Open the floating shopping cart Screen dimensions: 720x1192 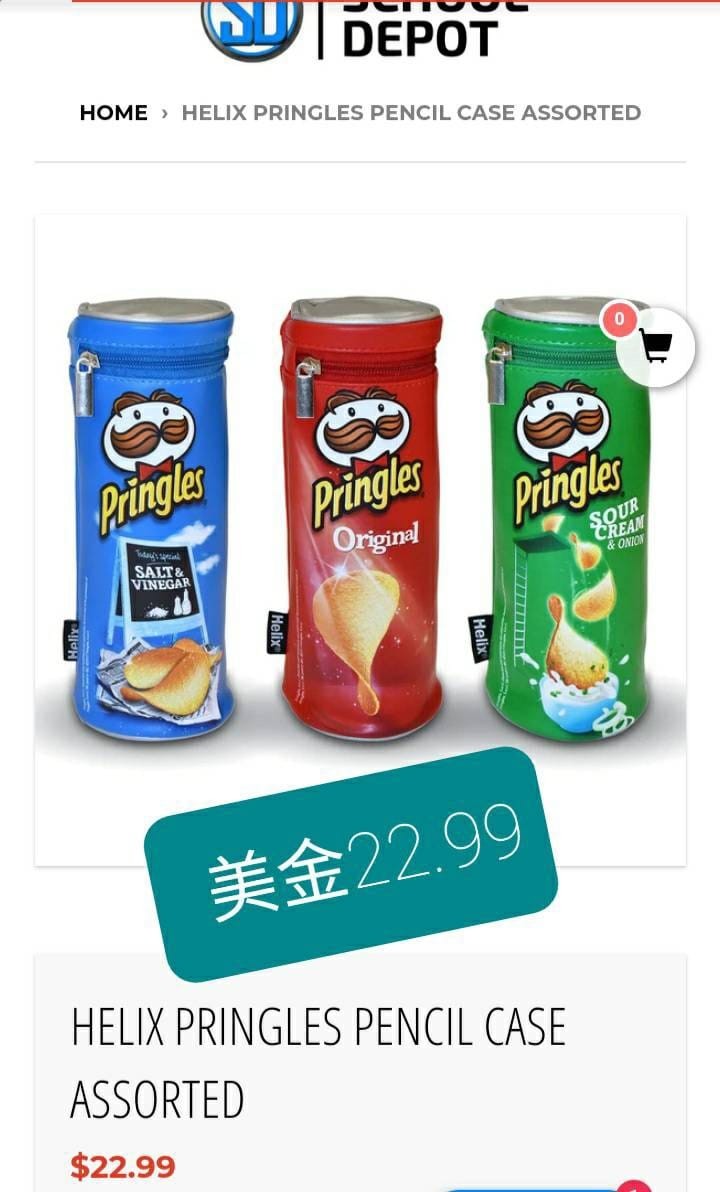pyautogui.click(x=655, y=347)
